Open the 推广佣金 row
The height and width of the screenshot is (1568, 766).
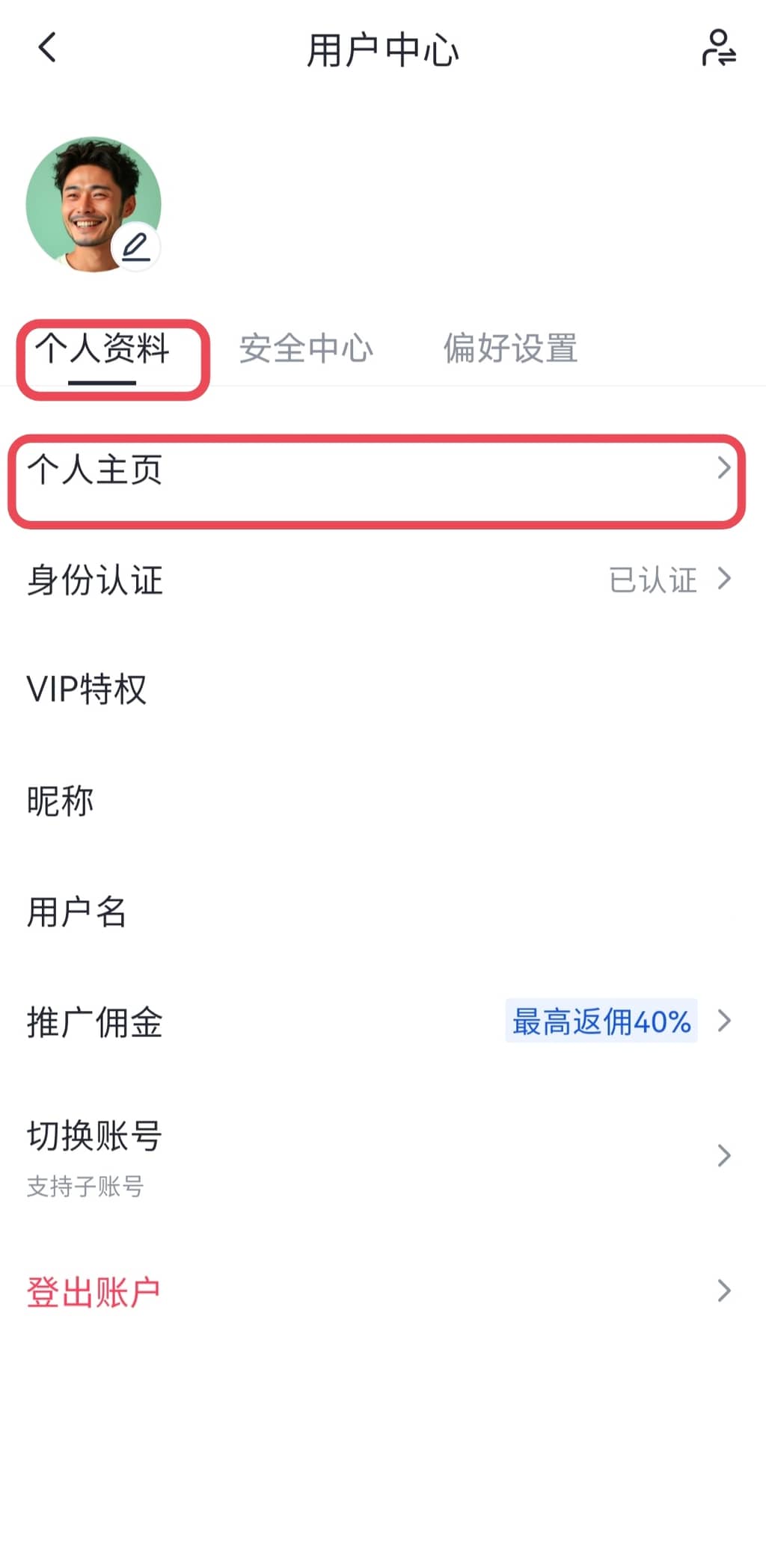coord(377,1021)
